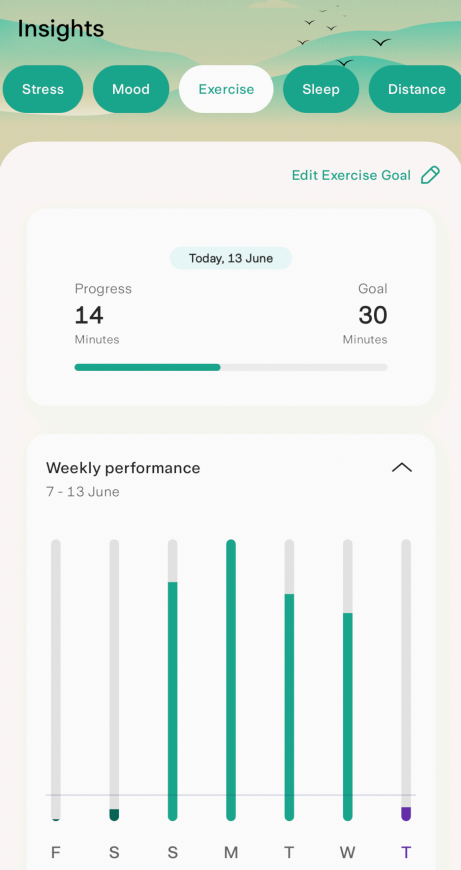
Task: Tap Edit Exercise Goal
Action: tap(366, 175)
